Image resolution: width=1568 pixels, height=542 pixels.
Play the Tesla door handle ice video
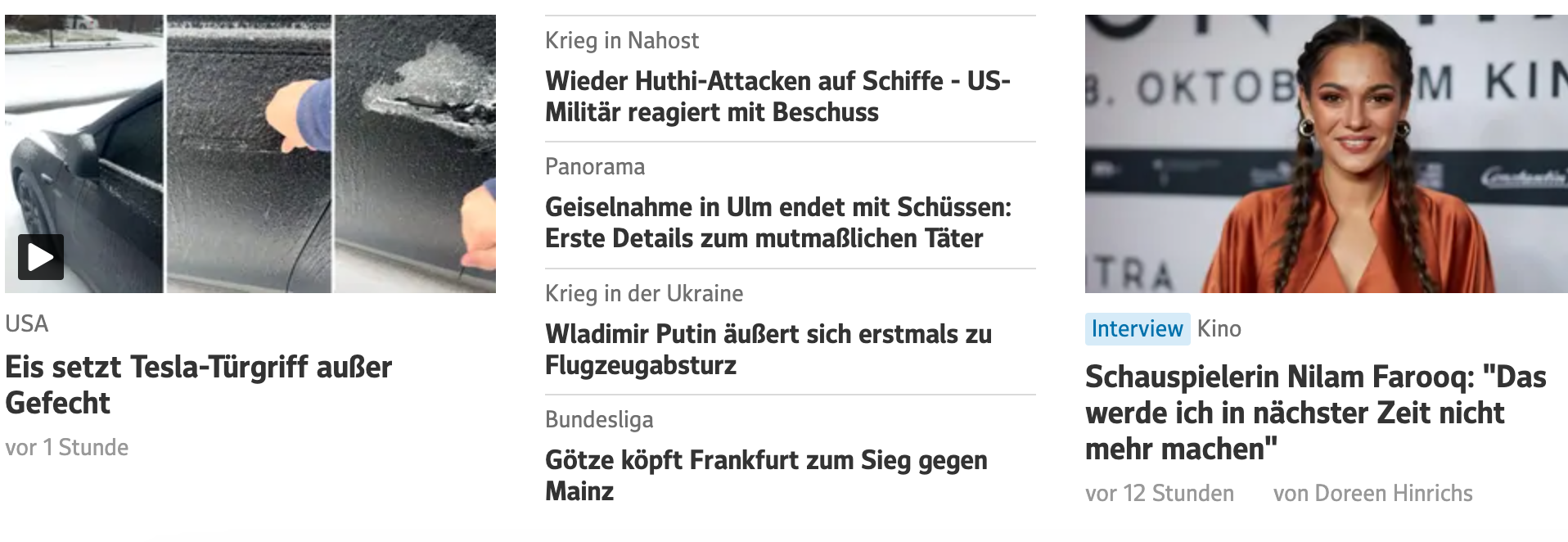[x=41, y=257]
